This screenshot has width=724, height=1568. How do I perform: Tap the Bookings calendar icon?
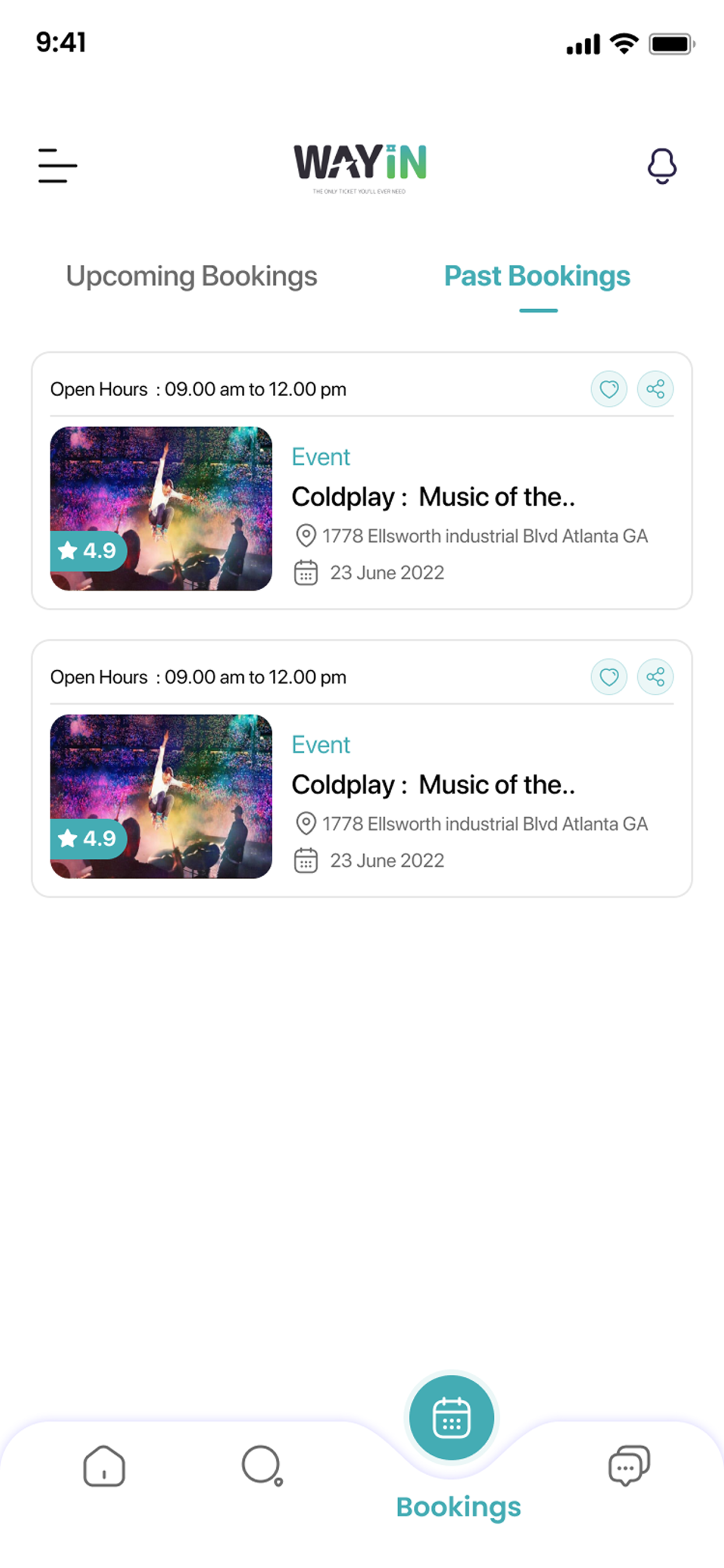click(450, 1416)
